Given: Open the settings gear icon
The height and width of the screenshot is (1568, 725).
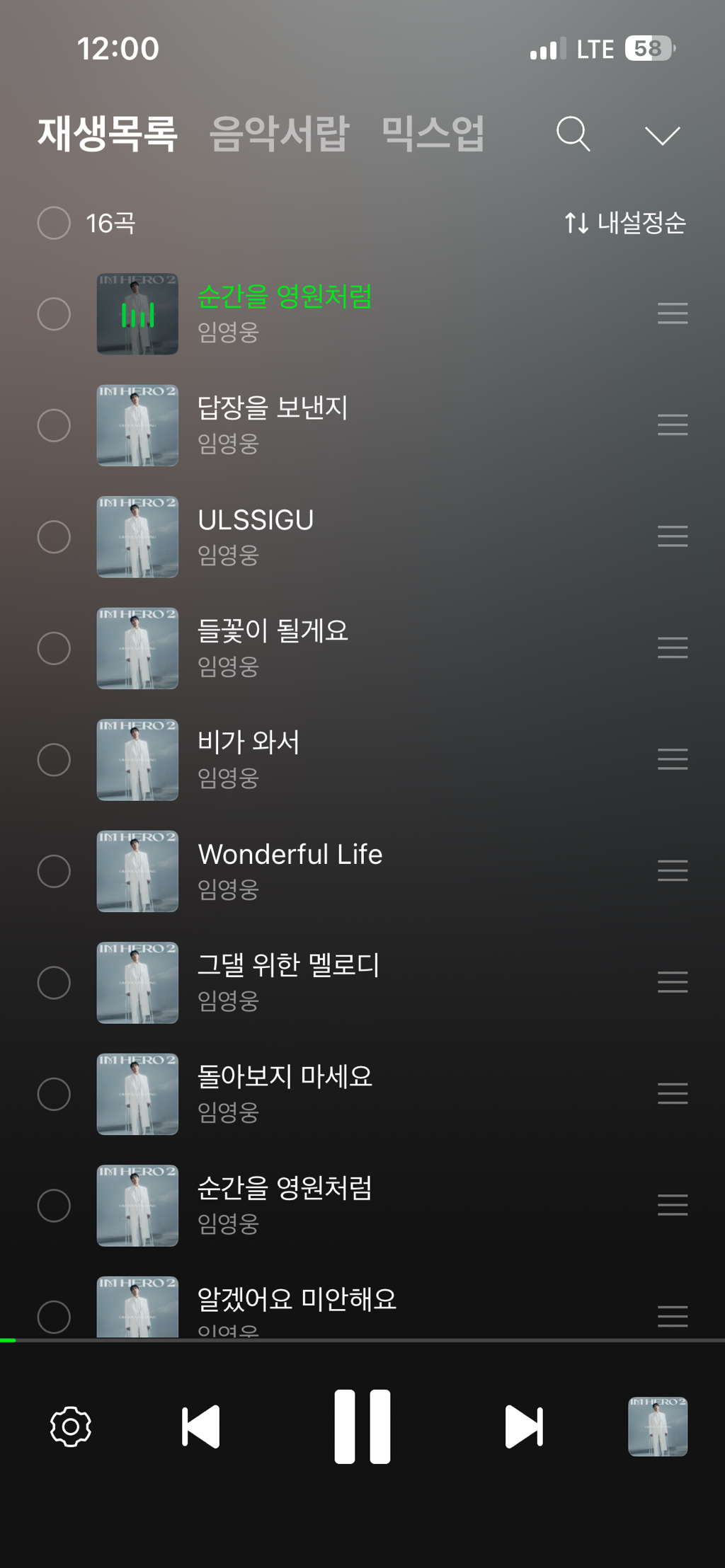Looking at the screenshot, I should coord(71,1426).
